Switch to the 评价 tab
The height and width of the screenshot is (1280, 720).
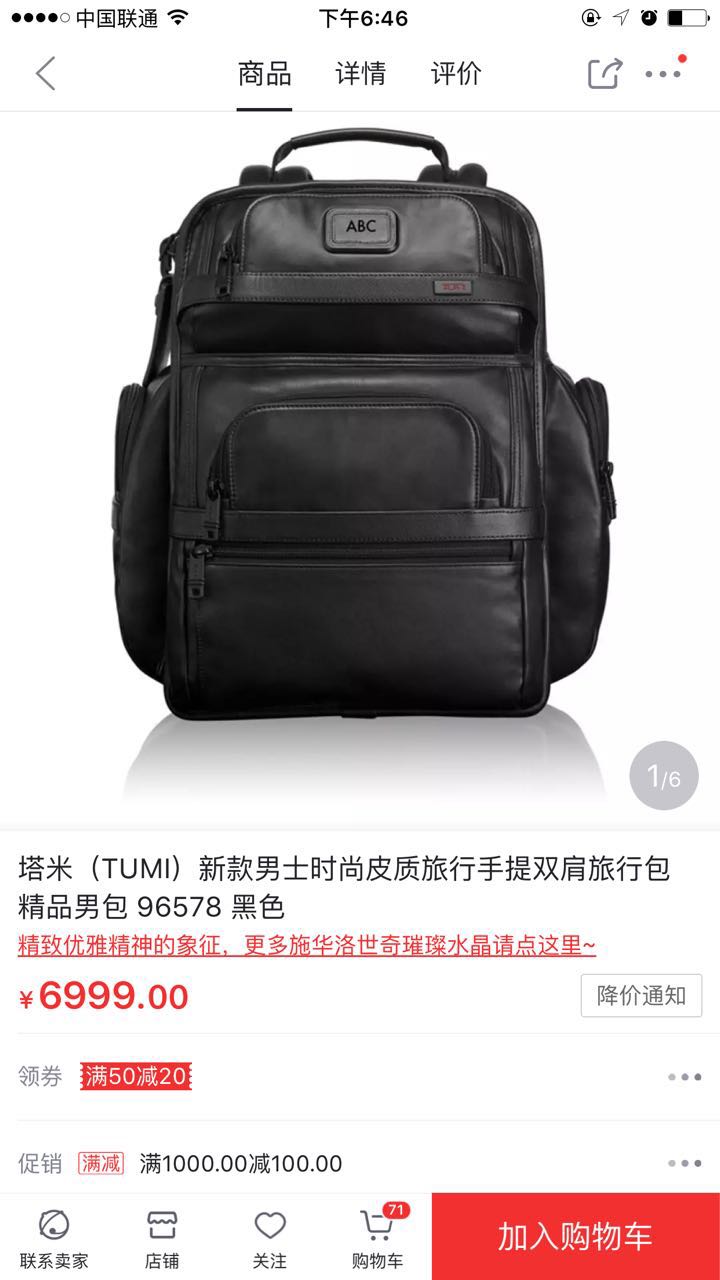point(456,74)
